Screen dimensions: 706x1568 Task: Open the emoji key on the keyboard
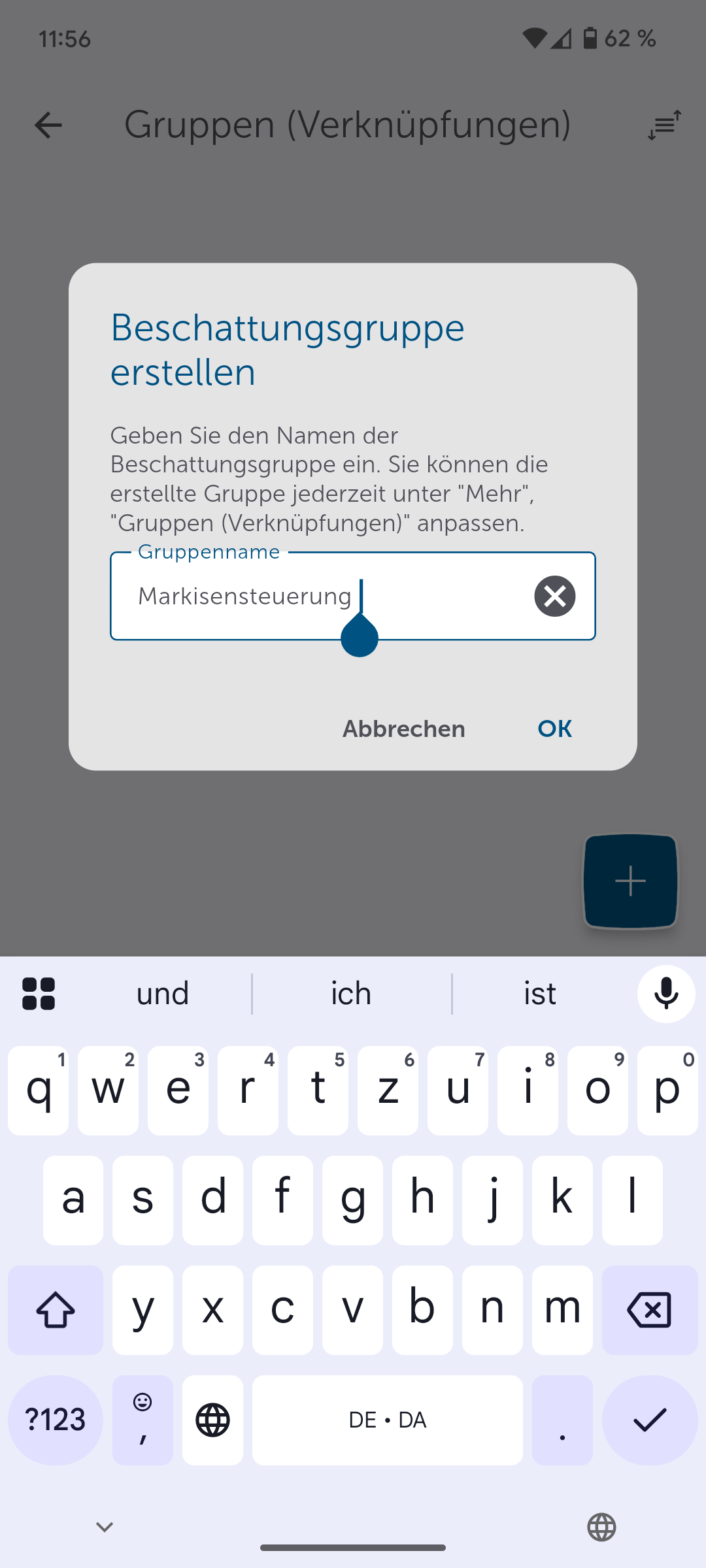click(x=143, y=1420)
